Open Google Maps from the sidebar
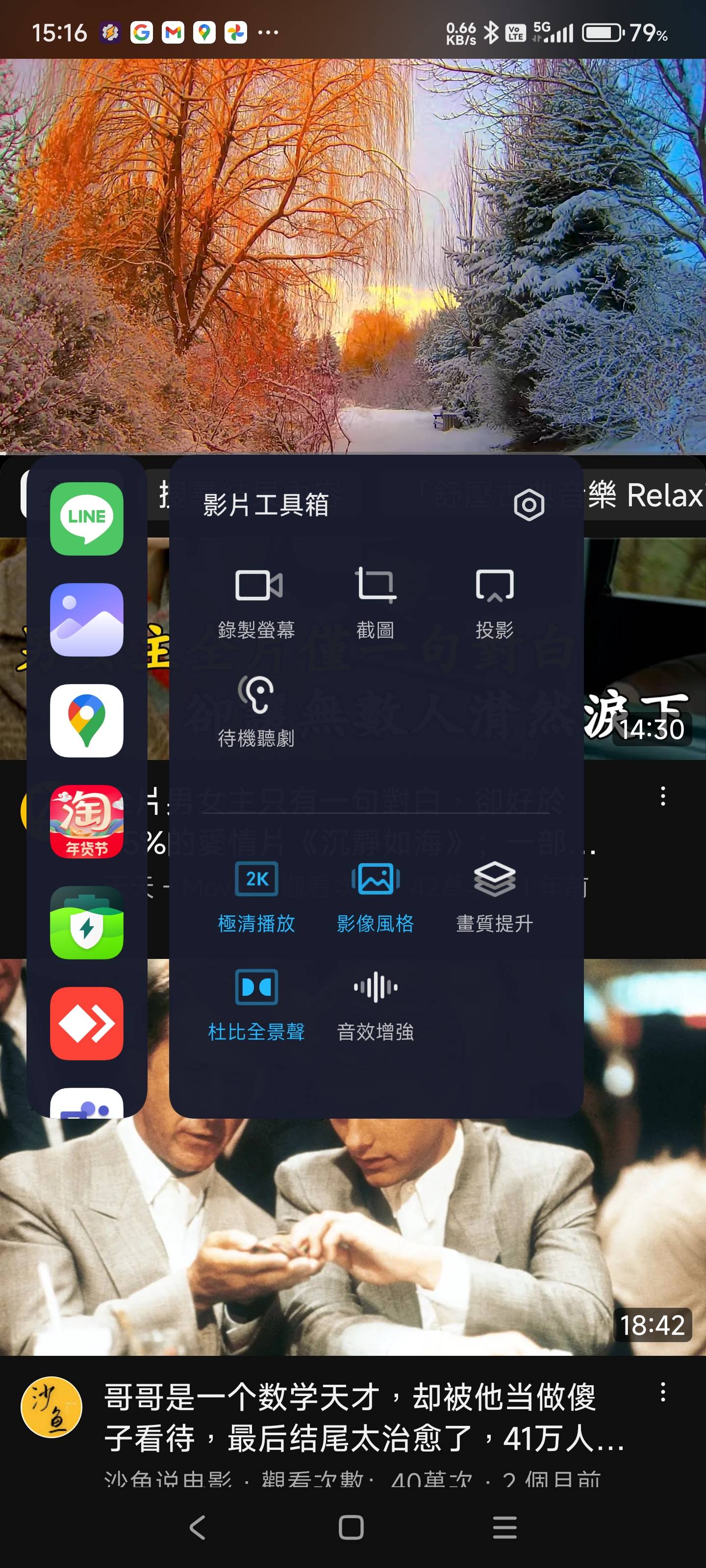This screenshot has width=706, height=1568. (86, 721)
